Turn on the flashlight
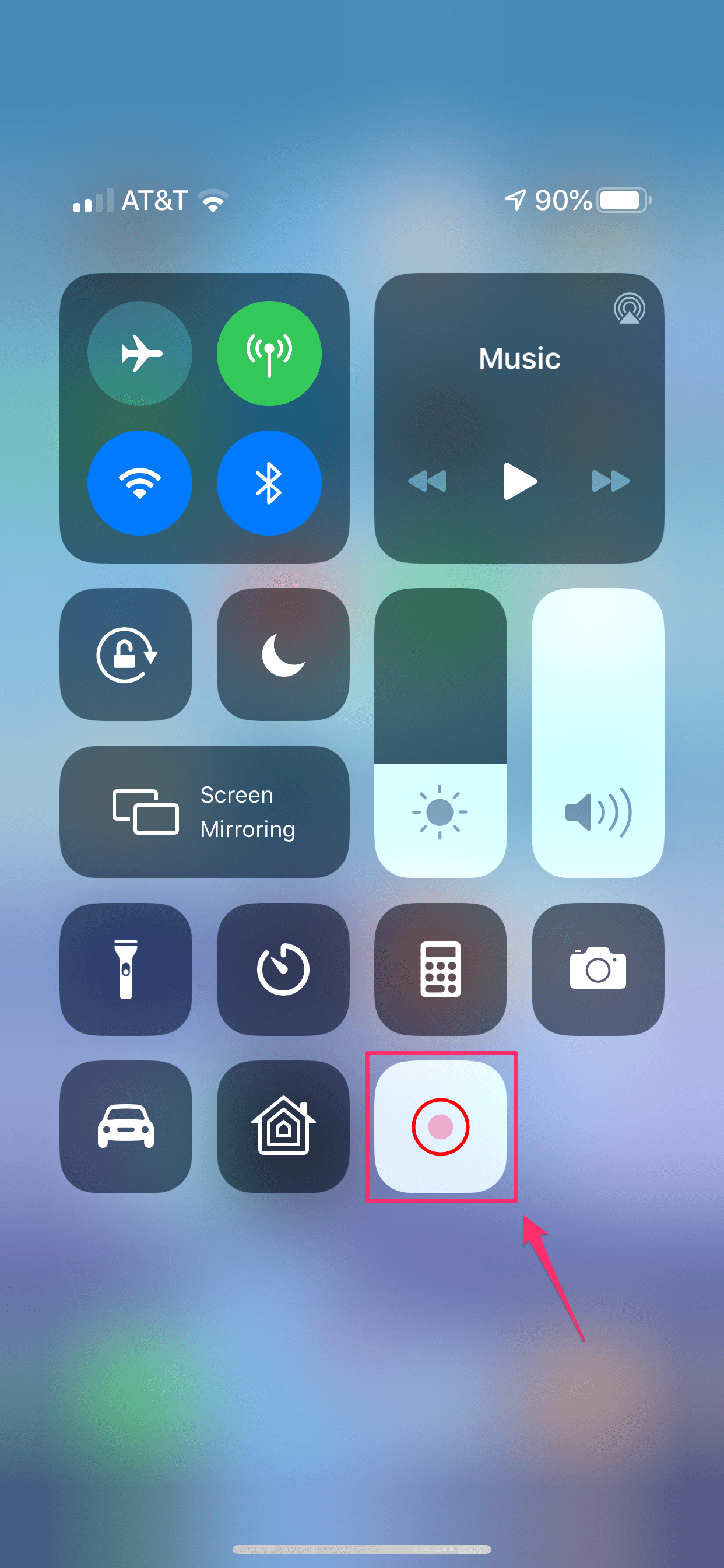This screenshot has height=1568, width=724. click(x=126, y=969)
